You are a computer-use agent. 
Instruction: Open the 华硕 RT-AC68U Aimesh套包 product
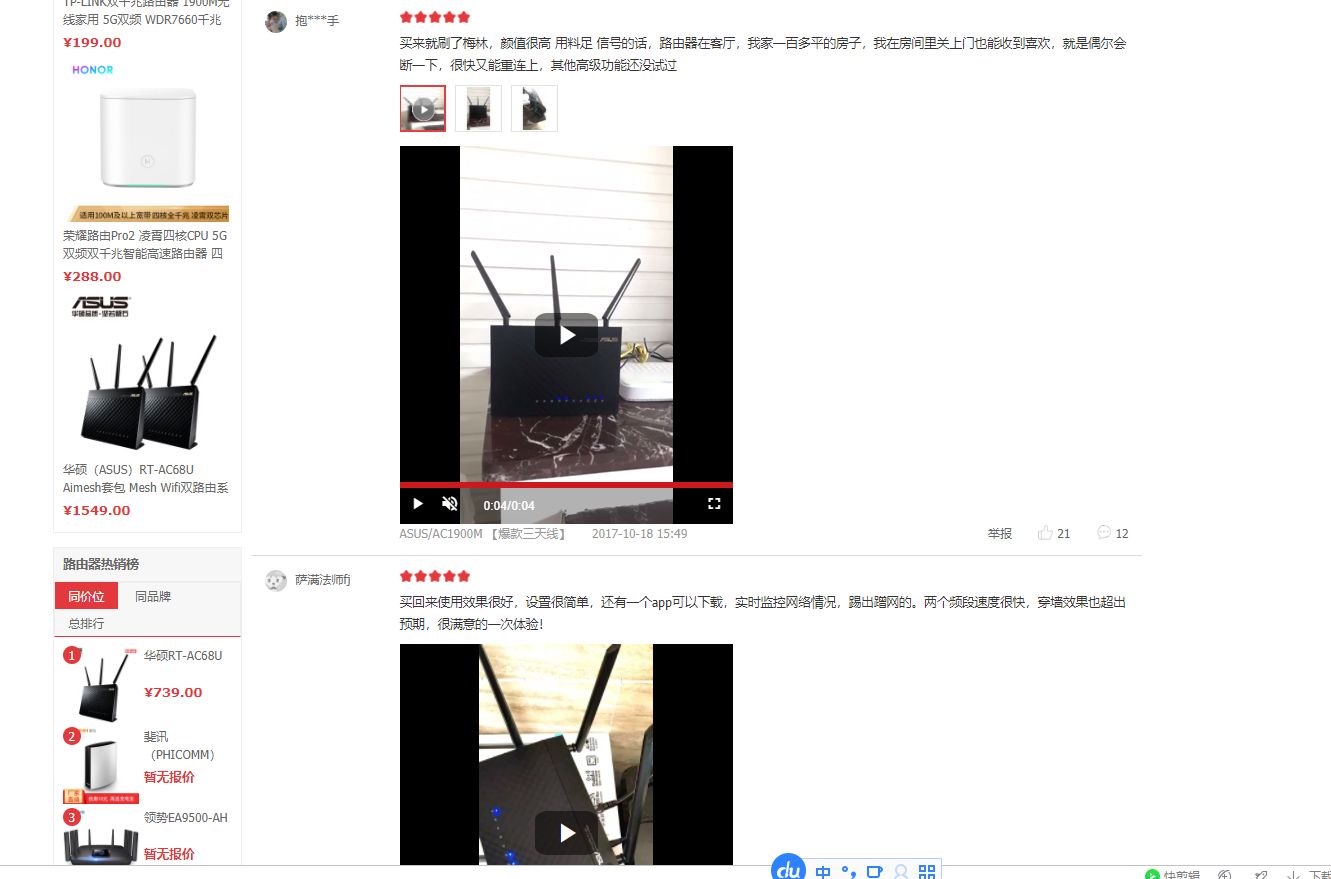146,478
